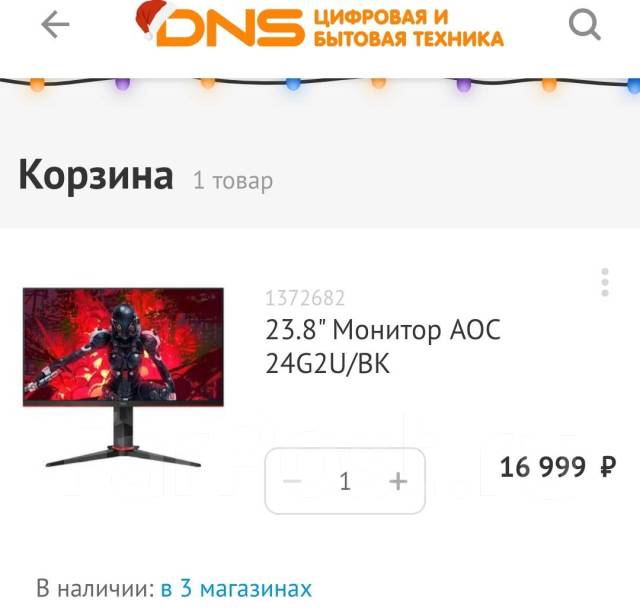Image resolution: width=640 pixels, height=609 pixels.
Task: Open the three-dot menu for AOC monitor
Action: click(x=605, y=282)
